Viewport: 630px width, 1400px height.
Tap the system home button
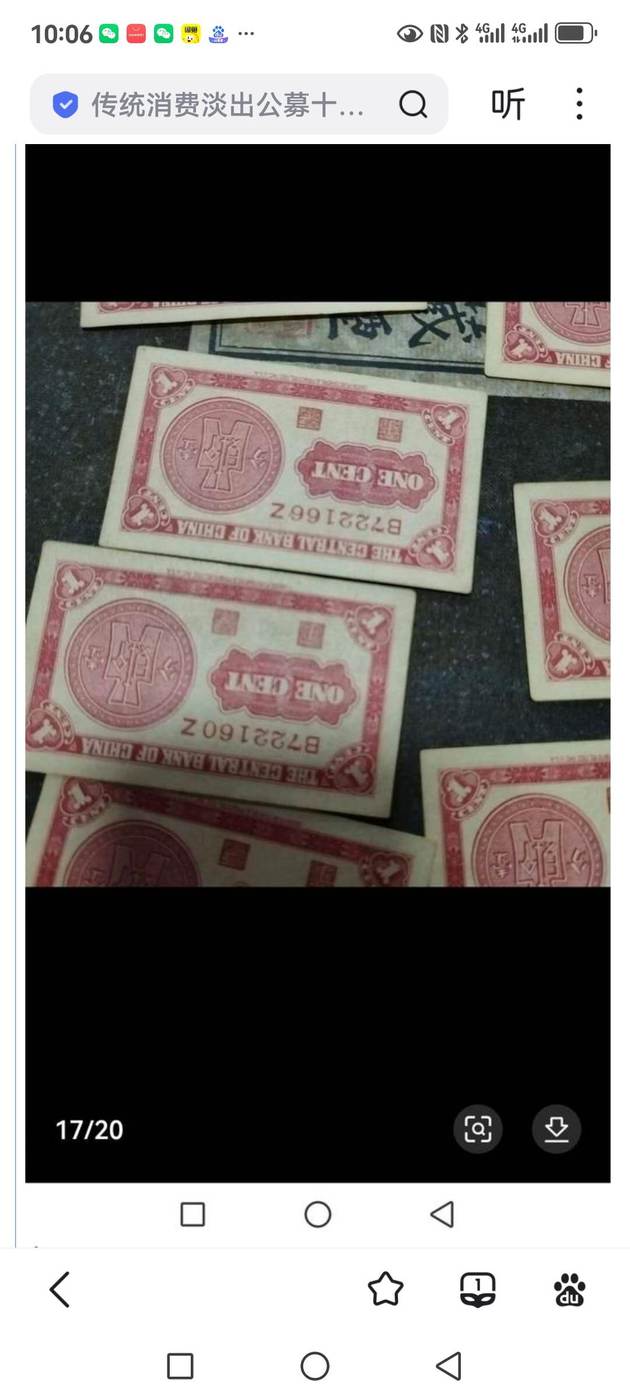tap(315, 1366)
